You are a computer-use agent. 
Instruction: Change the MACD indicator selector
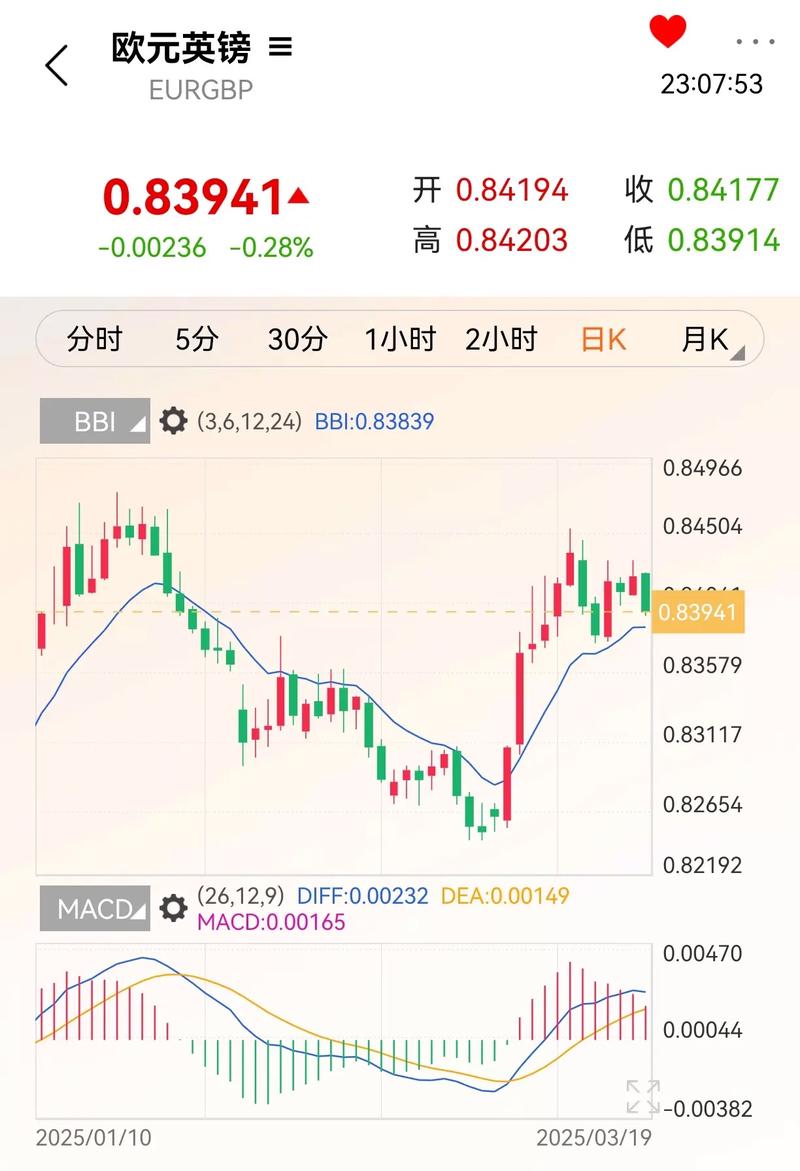click(95, 909)
